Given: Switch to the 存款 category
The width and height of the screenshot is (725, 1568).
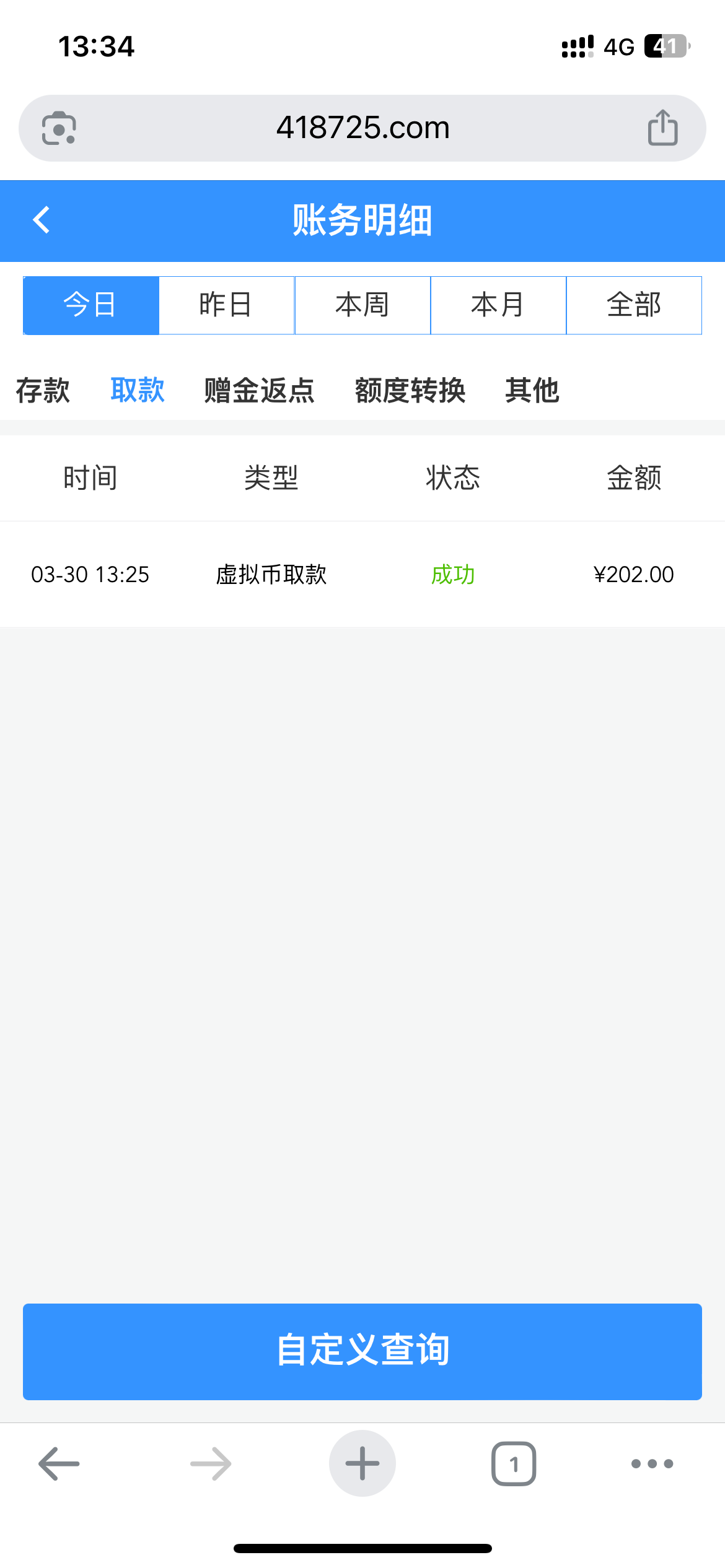Looking at the screenshot, I should pyautogui.click(x=43, y=391).
